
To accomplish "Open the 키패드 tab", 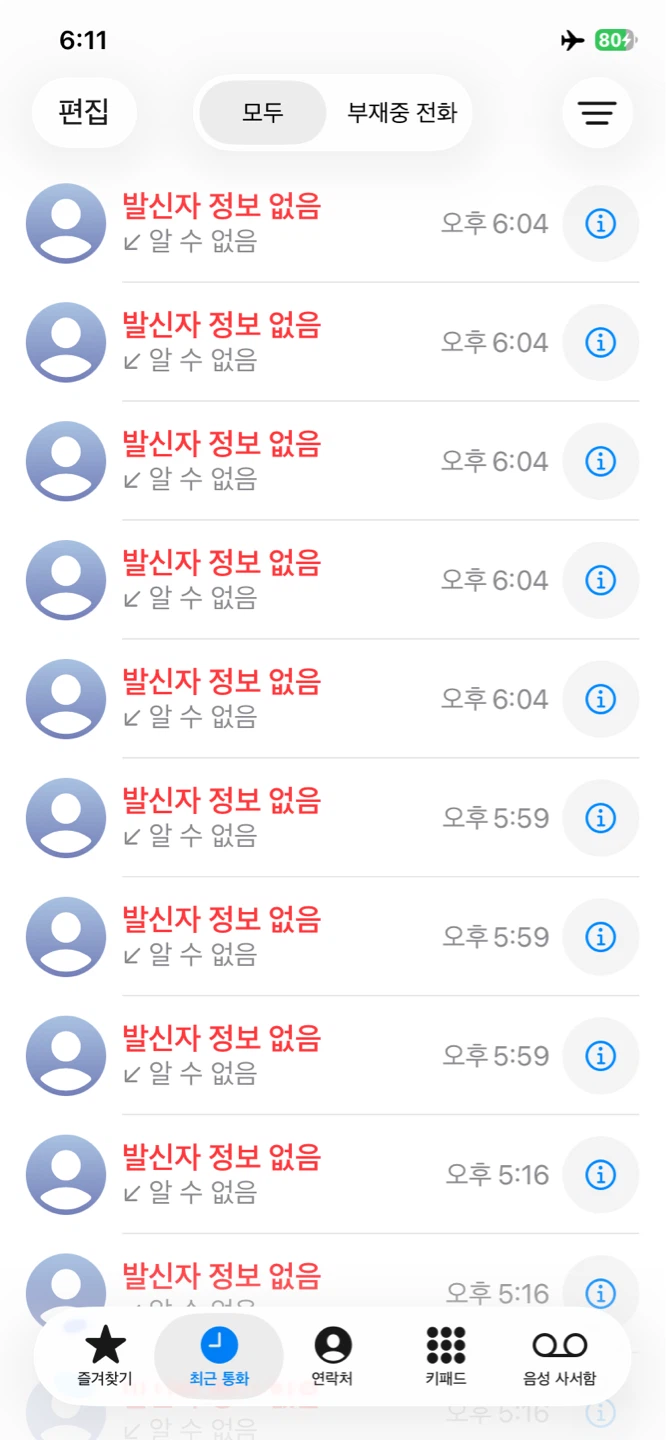I will point(445,1356).
